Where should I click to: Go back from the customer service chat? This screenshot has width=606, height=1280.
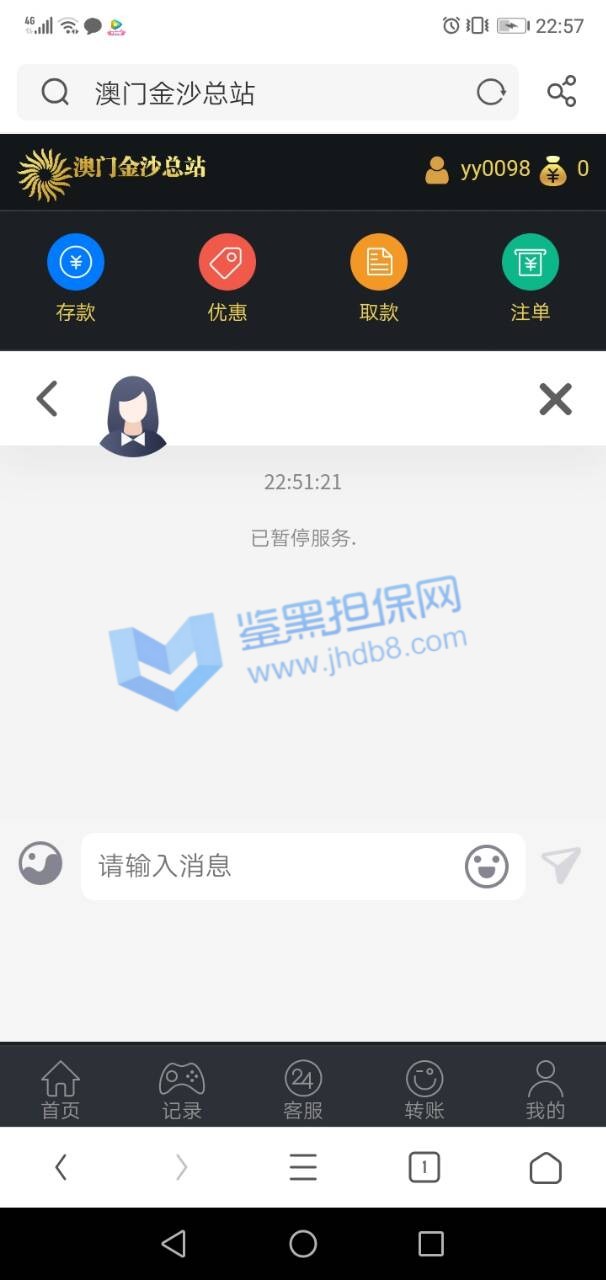[47, 399]
